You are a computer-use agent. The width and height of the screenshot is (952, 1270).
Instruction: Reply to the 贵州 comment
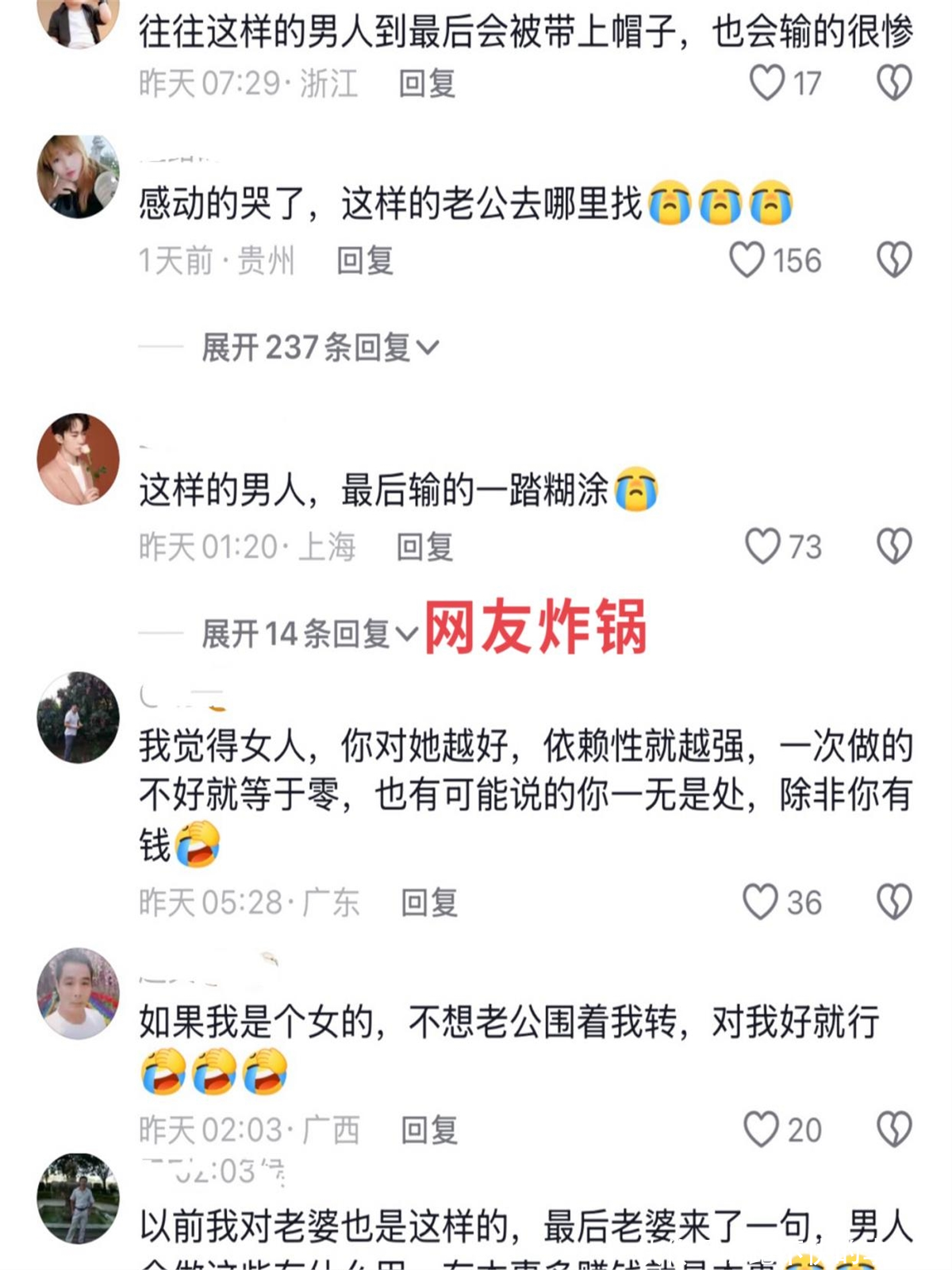pyautogui.click(x=365, y=260)
